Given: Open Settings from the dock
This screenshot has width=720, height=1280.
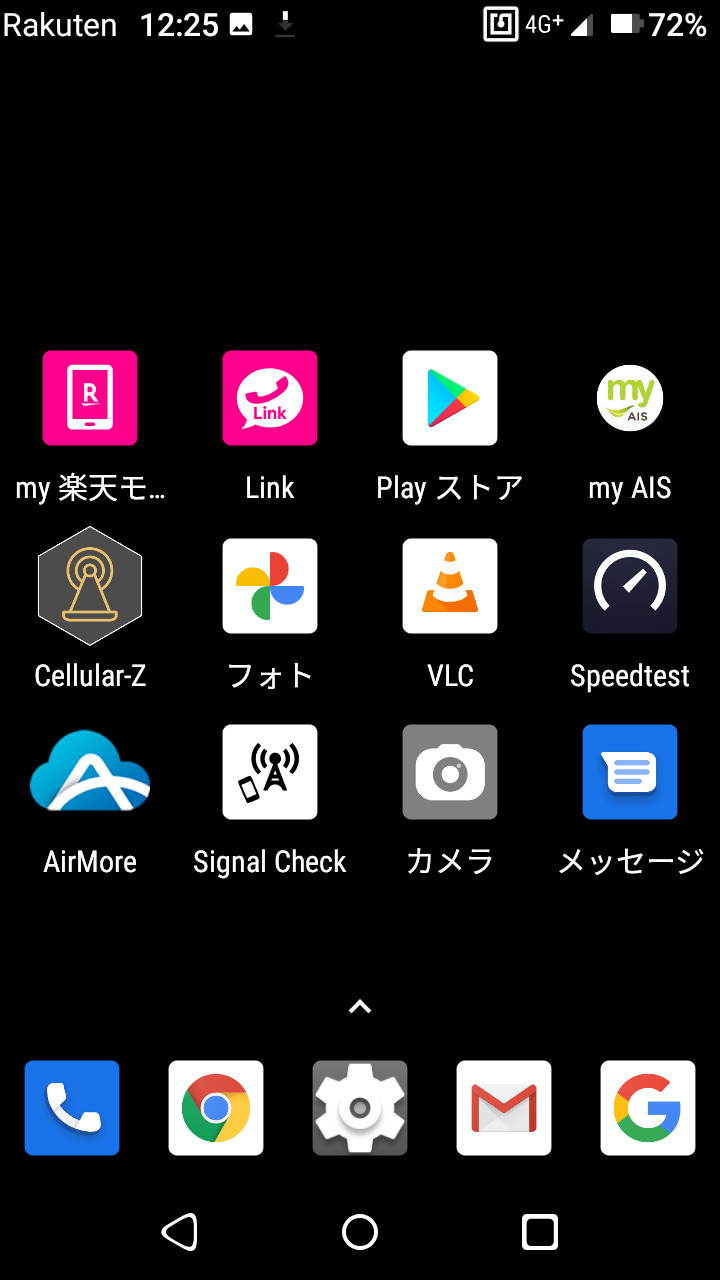Looking at the screenshot, I should pyautogui.click(x=360, y=1108).
